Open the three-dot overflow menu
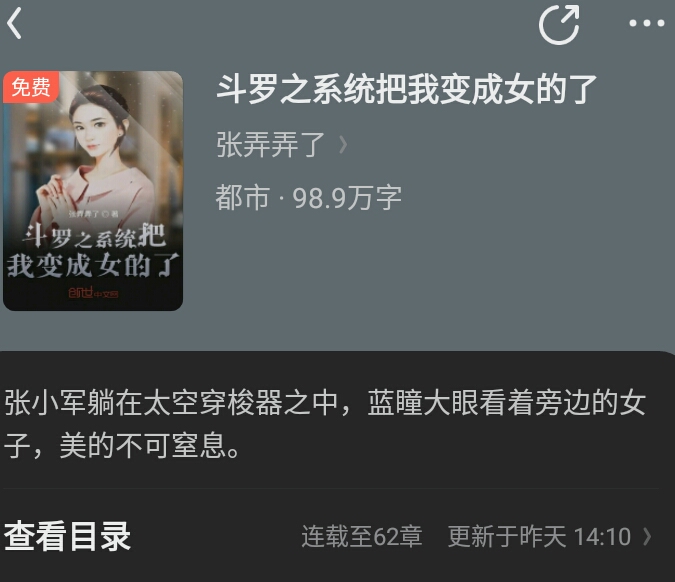This screenshot has height=582, width=675. point(646,23)
